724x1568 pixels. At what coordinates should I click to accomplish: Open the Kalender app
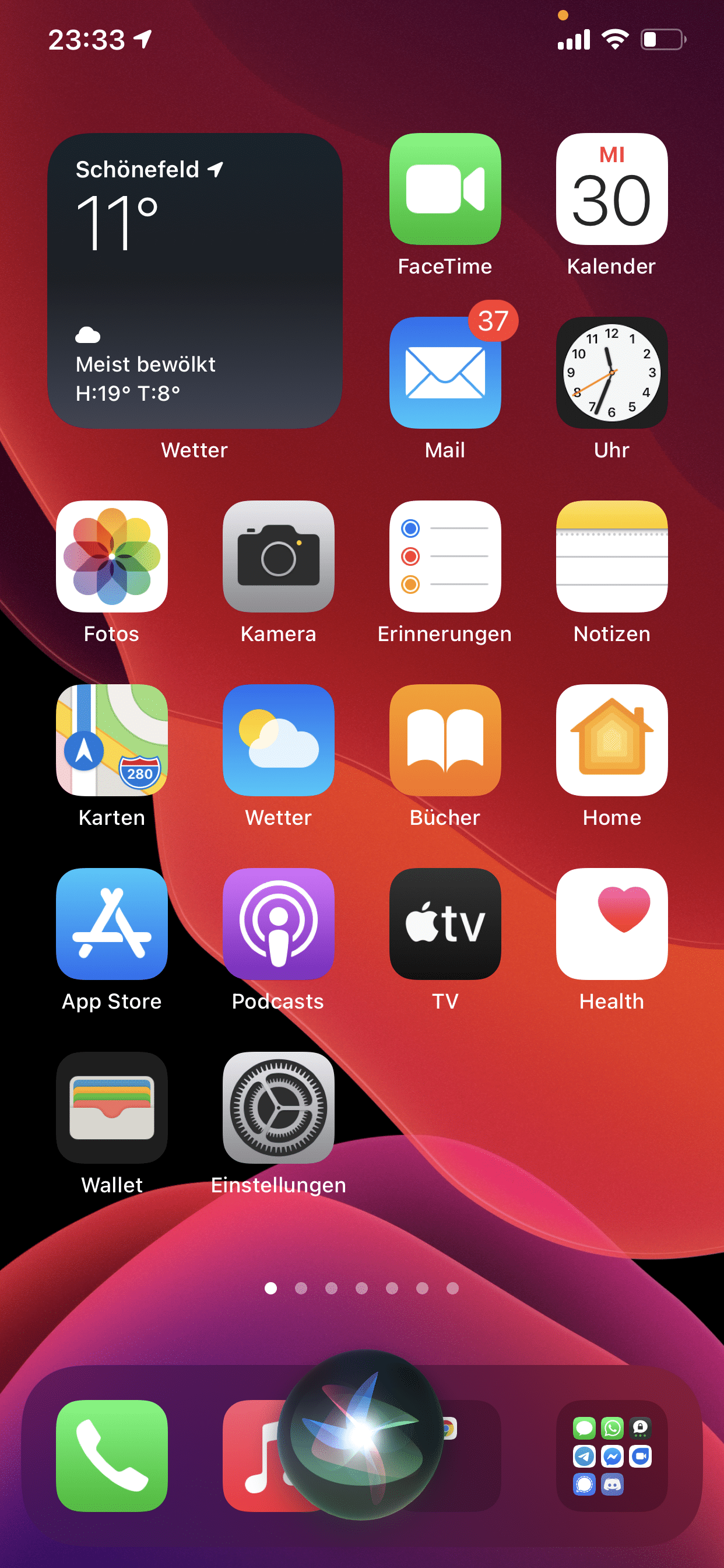611,188
